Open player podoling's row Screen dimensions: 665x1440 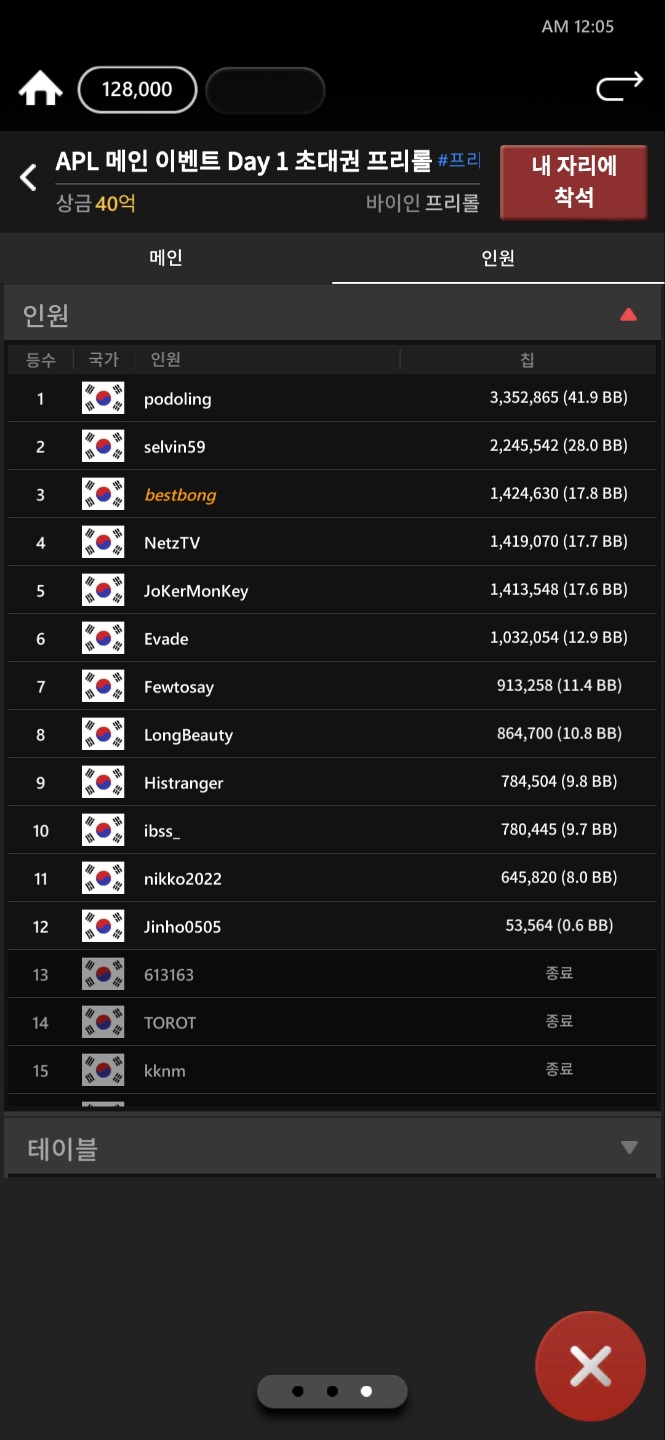coord(332,398)
